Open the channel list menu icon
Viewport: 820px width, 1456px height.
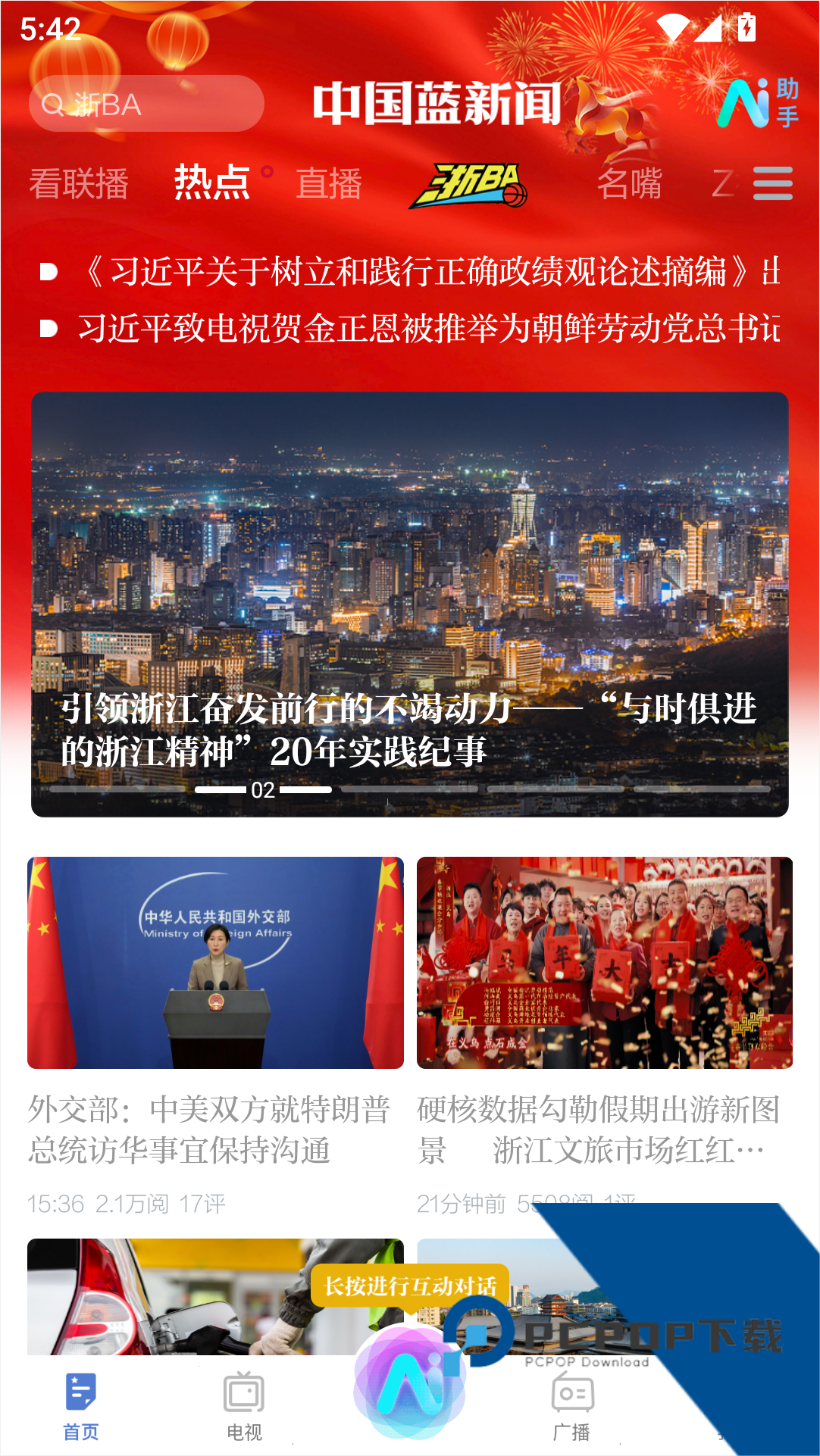pyautogui.click(x=772, y=184)
